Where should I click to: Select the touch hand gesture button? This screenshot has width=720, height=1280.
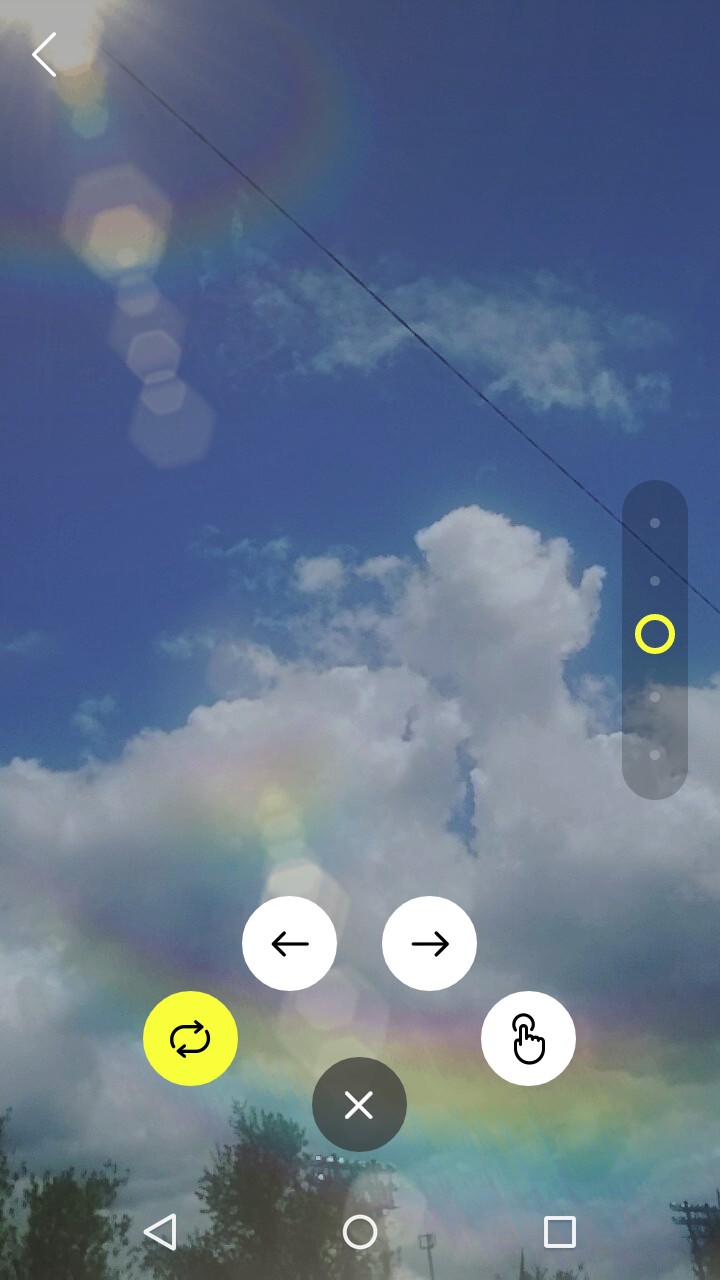pos(528,1038)
